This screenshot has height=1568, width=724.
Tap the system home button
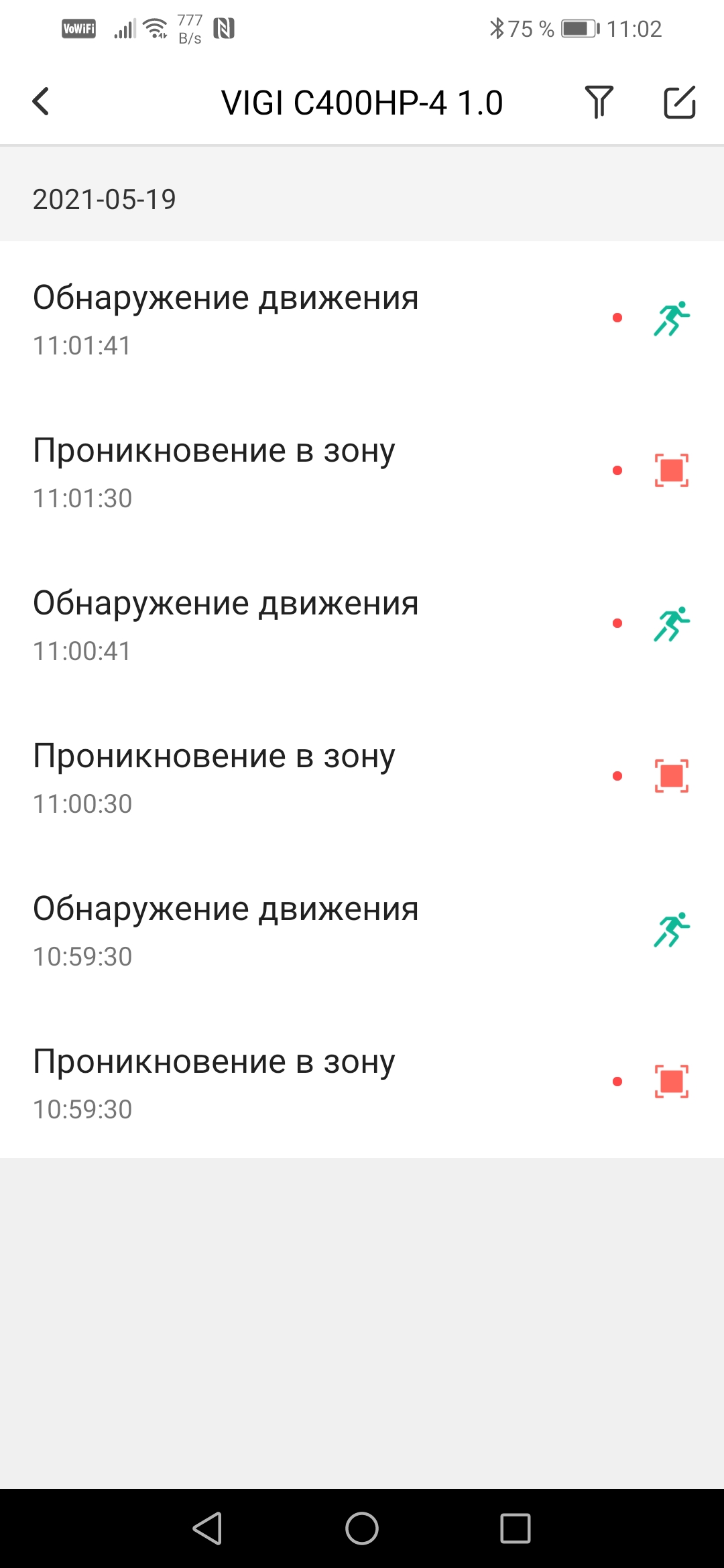coord(362,1528)
